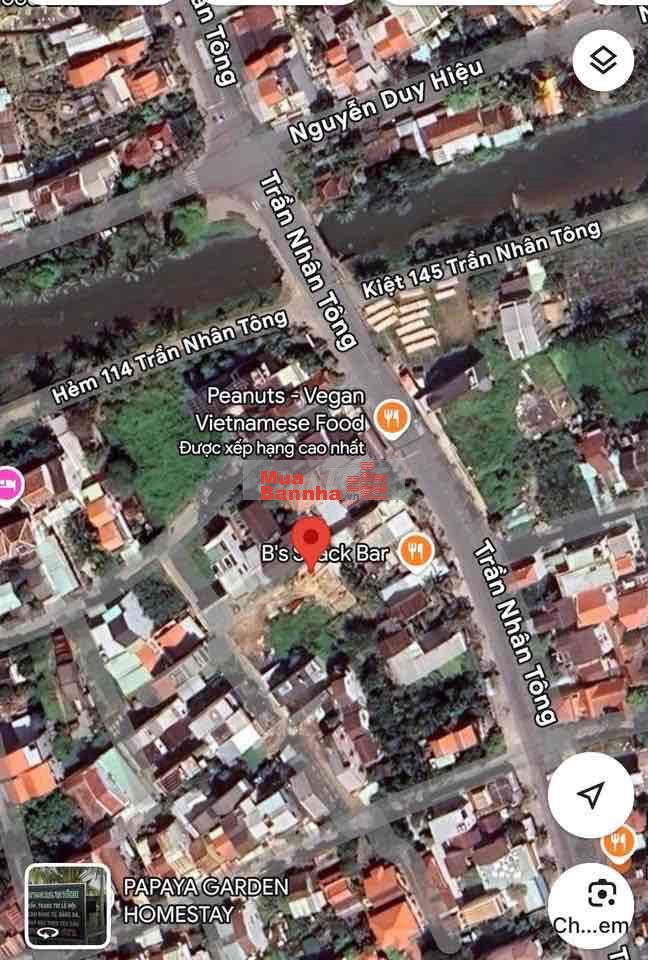Open the map layers button
This screenshot has height=960, width=648.
(x=602, y=60)
